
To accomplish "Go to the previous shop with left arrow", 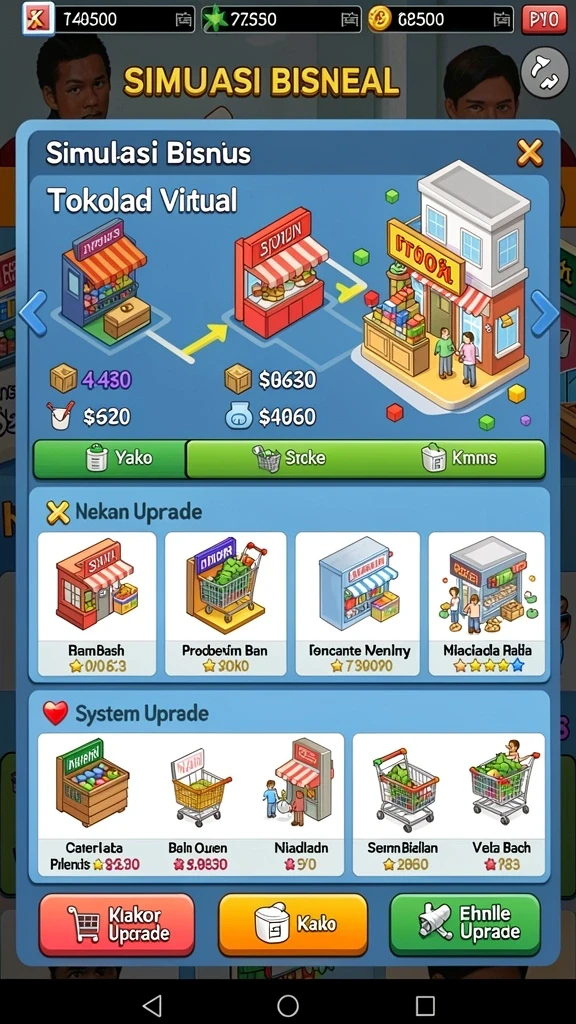I will click(x=33, y=313).
